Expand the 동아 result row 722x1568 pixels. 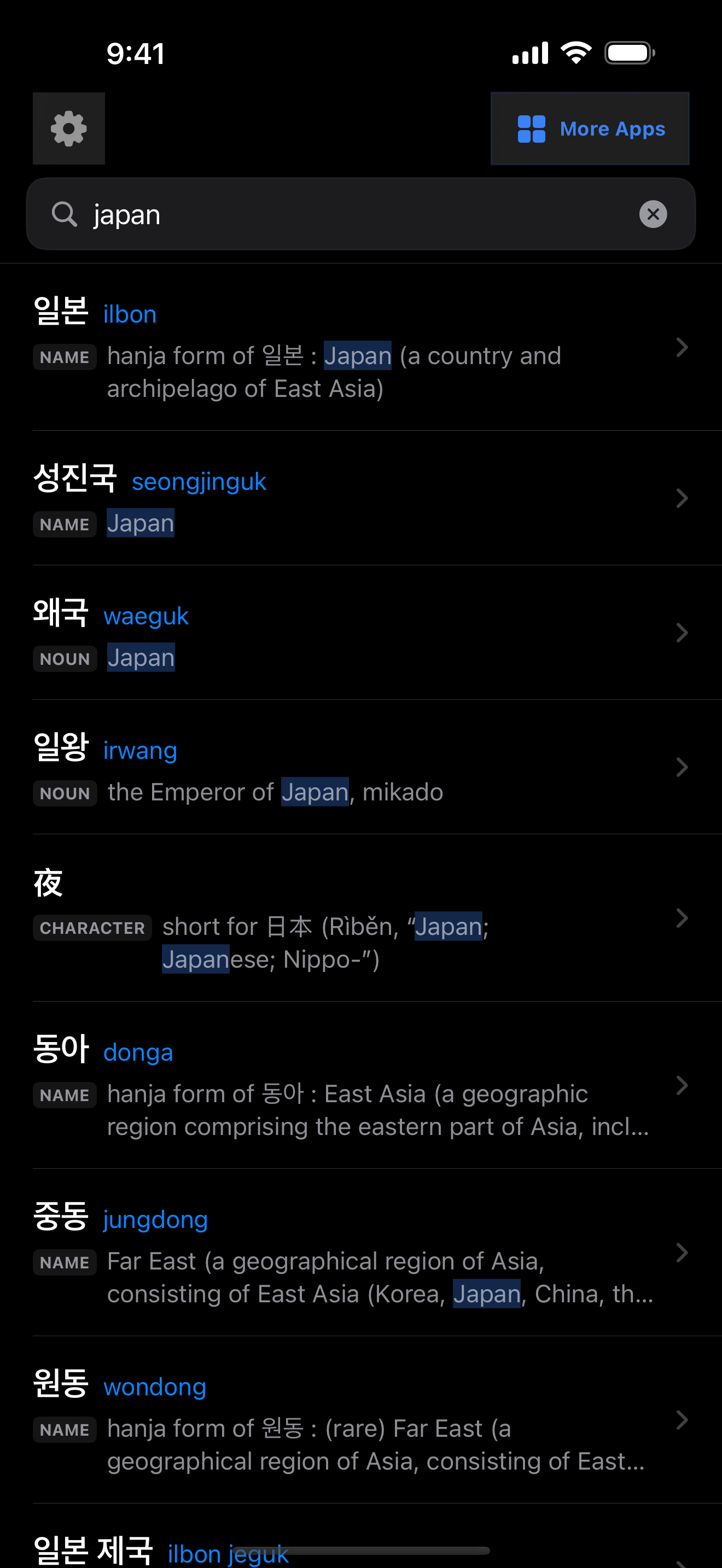pyautogui.click(x=682, y=1086)
